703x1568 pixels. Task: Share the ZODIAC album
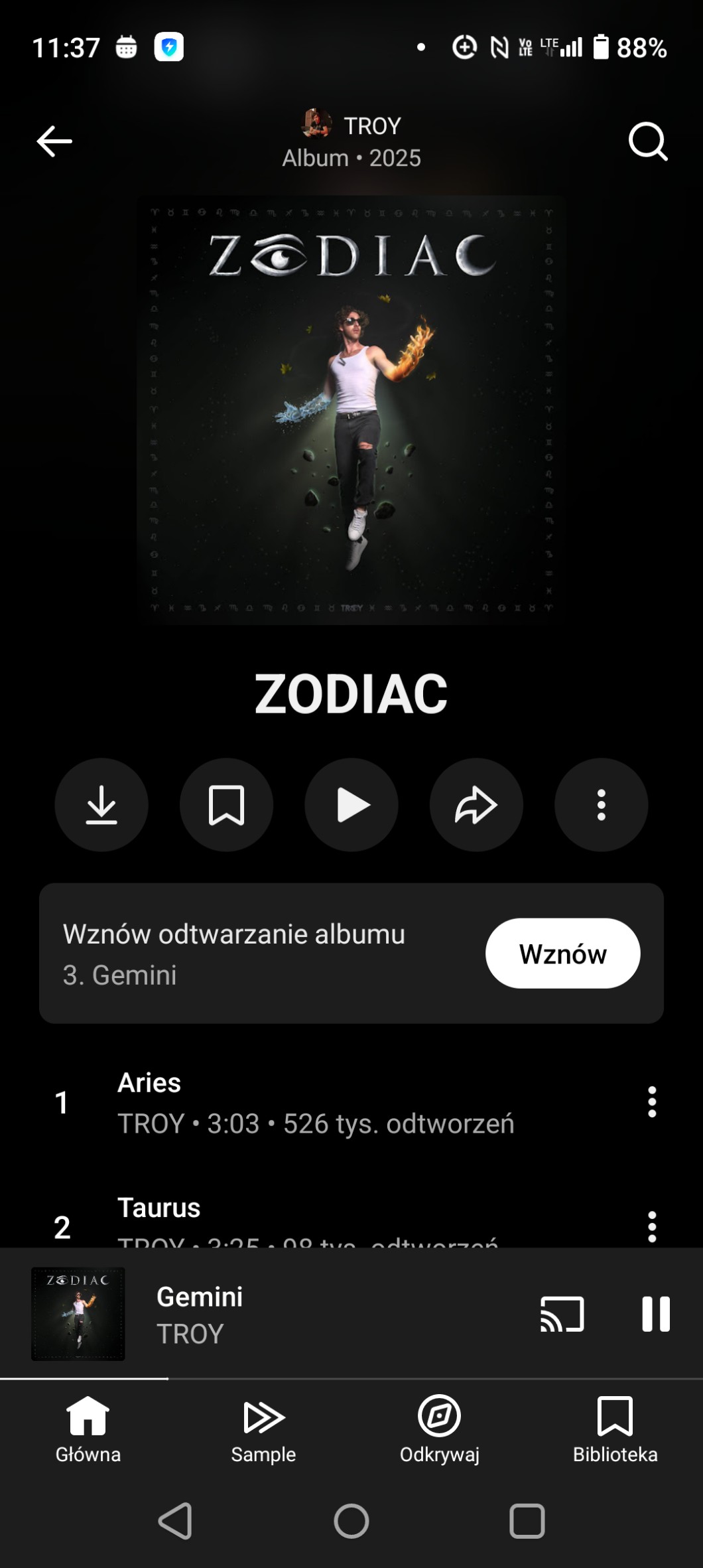(x=476, y=805)
